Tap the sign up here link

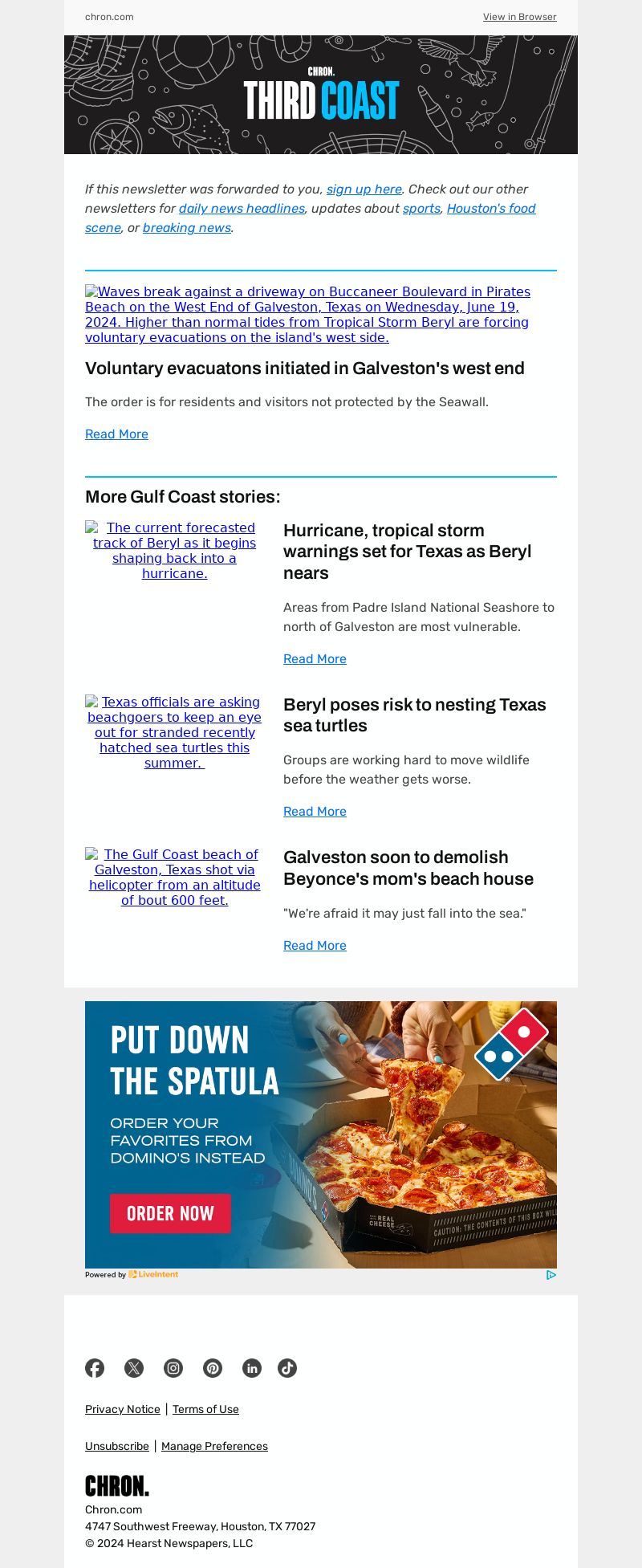coord(364,189)
